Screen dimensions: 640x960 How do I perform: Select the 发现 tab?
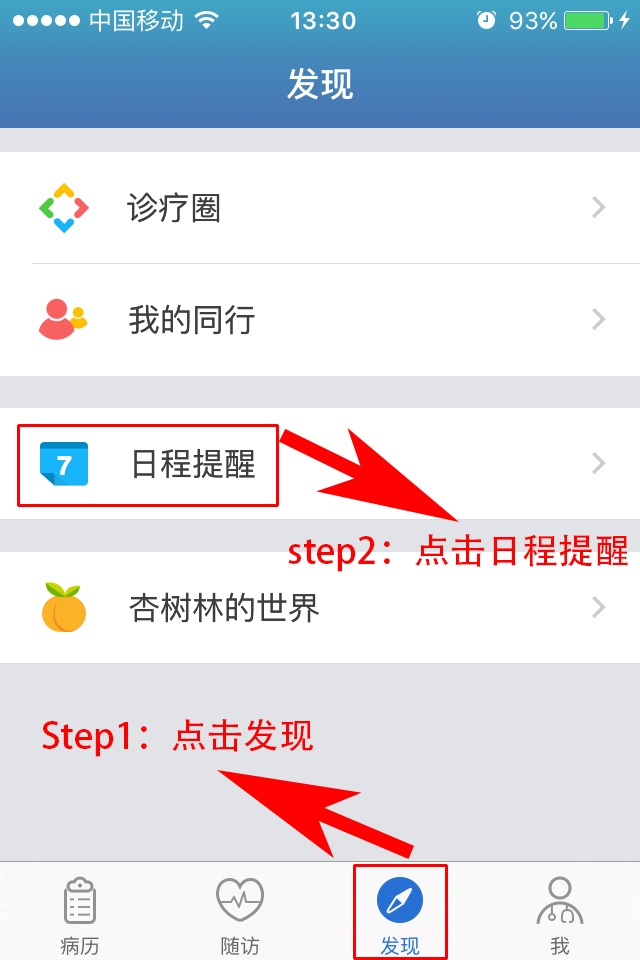pos(400,914)
